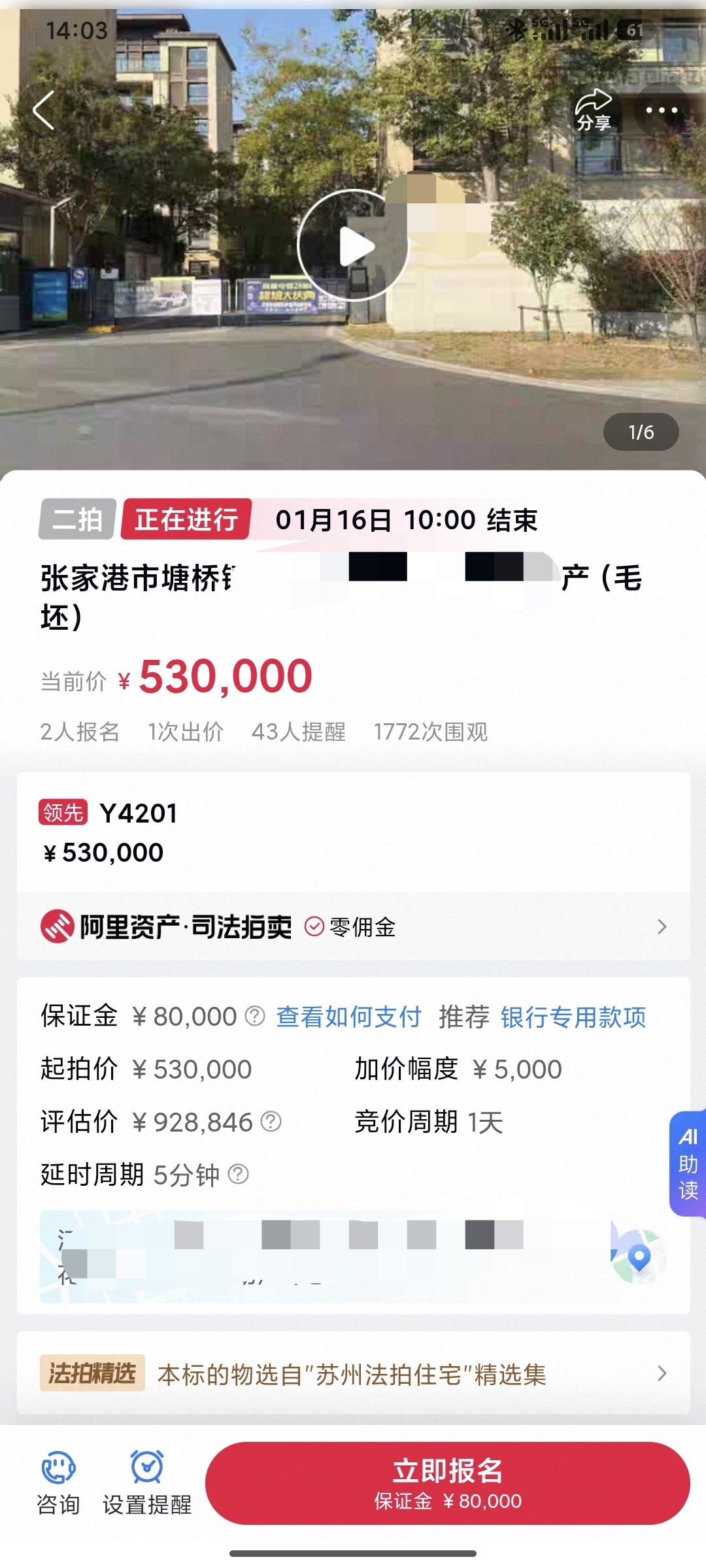706x1568 pixels.
Task: Open 查看如何支付 link
Action: click(x=348, y=1017)
